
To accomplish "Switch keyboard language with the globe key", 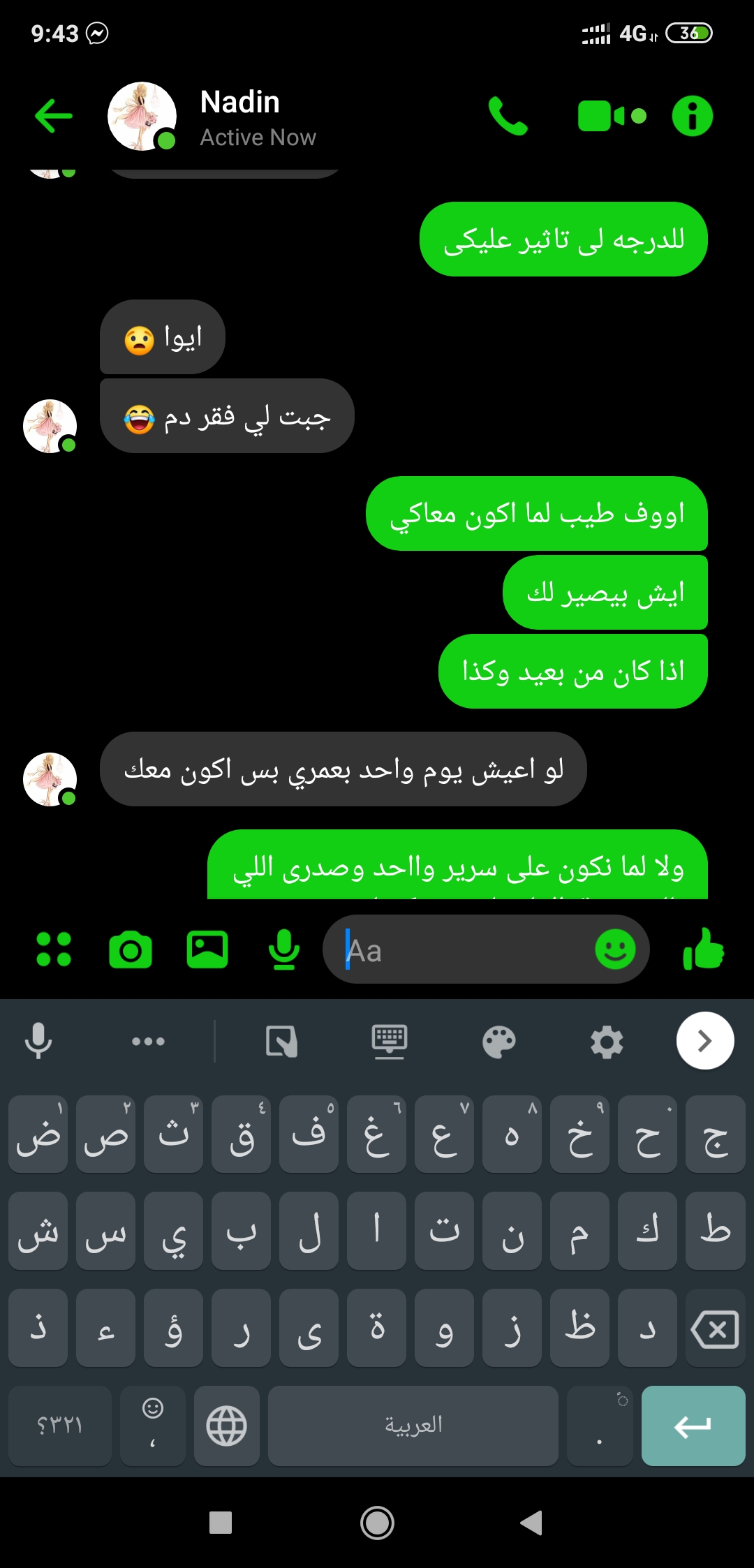I will (226, 1426).
